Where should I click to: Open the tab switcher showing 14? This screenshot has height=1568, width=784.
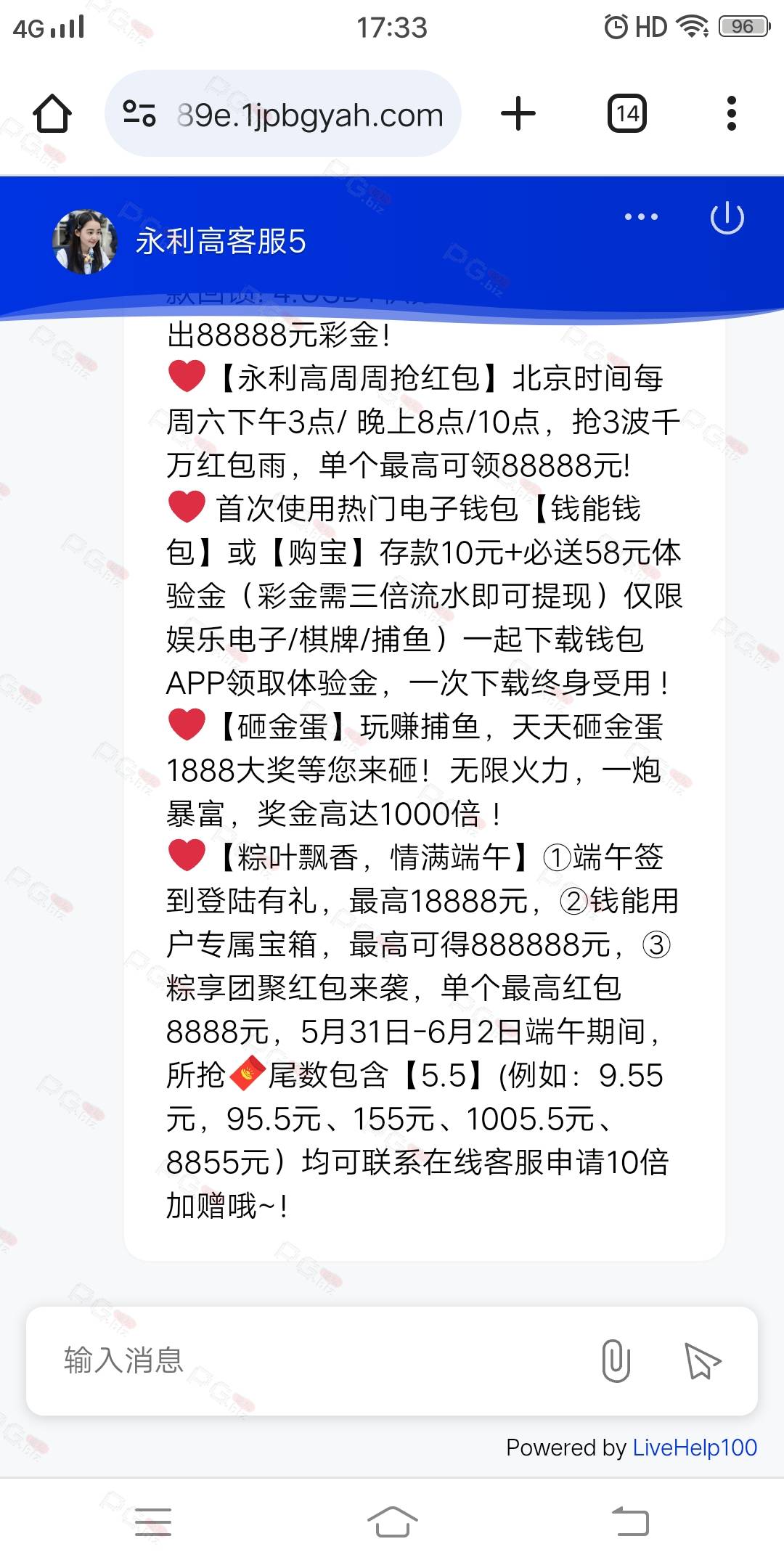(627, 114)
